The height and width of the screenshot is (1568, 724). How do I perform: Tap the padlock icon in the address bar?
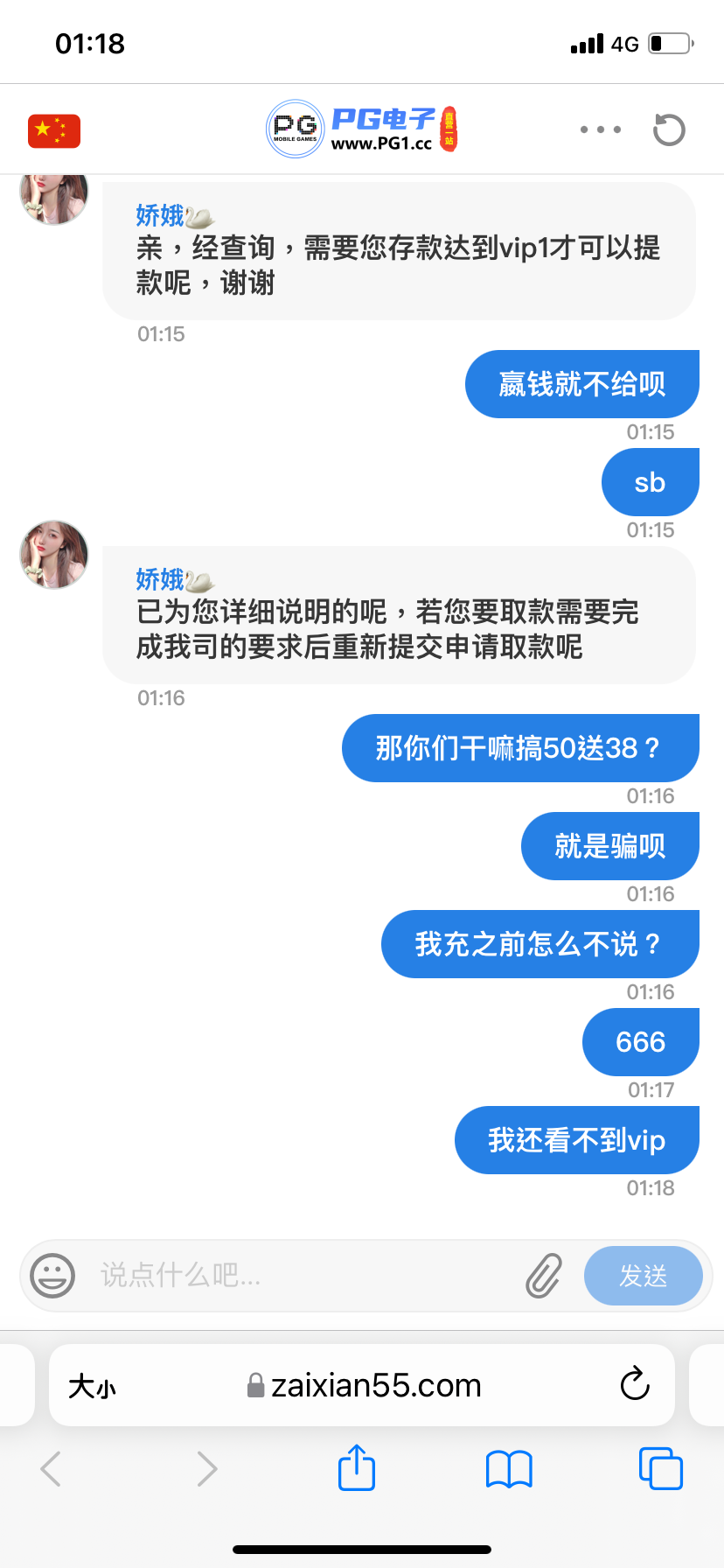[x=254, y=1384]
